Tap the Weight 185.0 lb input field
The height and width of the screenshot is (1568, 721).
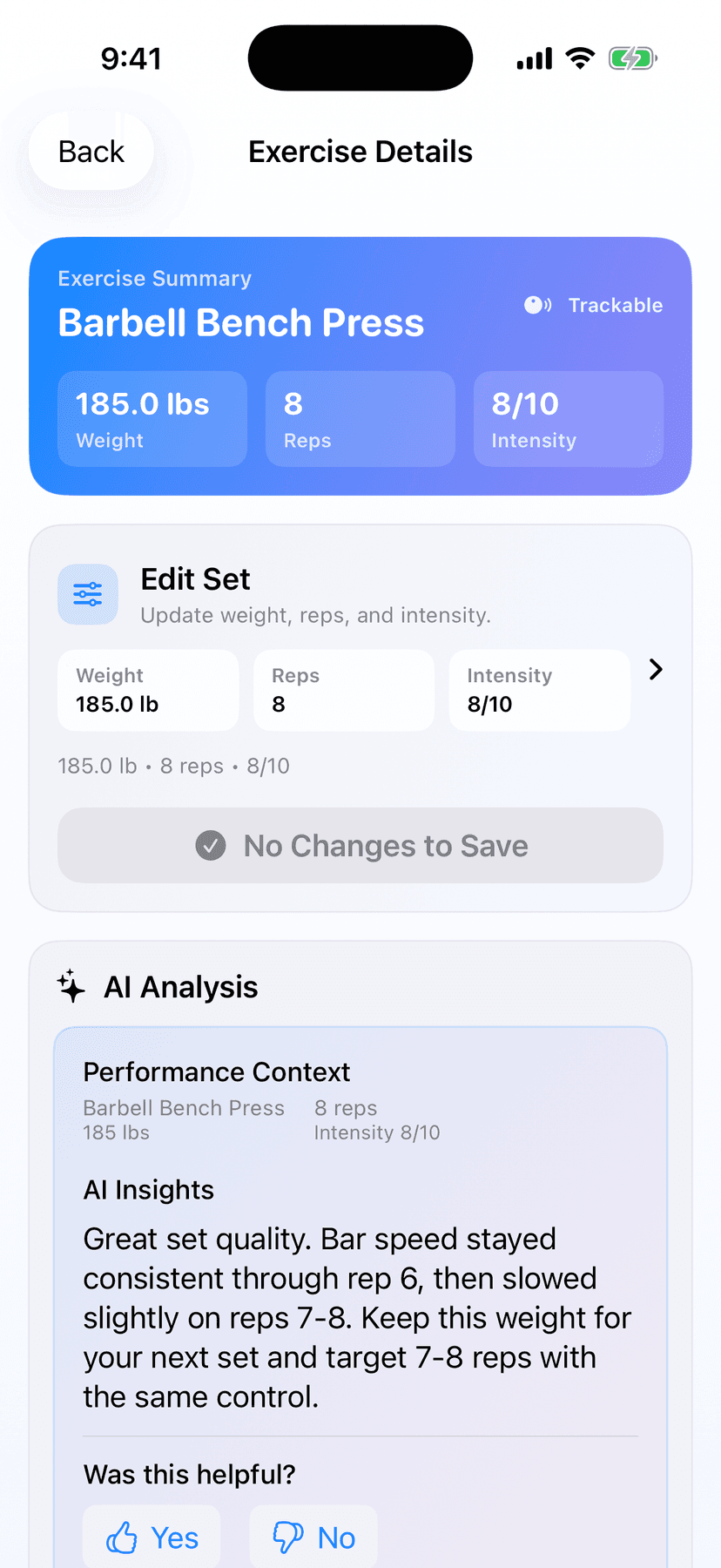click(x=147, y=690)
